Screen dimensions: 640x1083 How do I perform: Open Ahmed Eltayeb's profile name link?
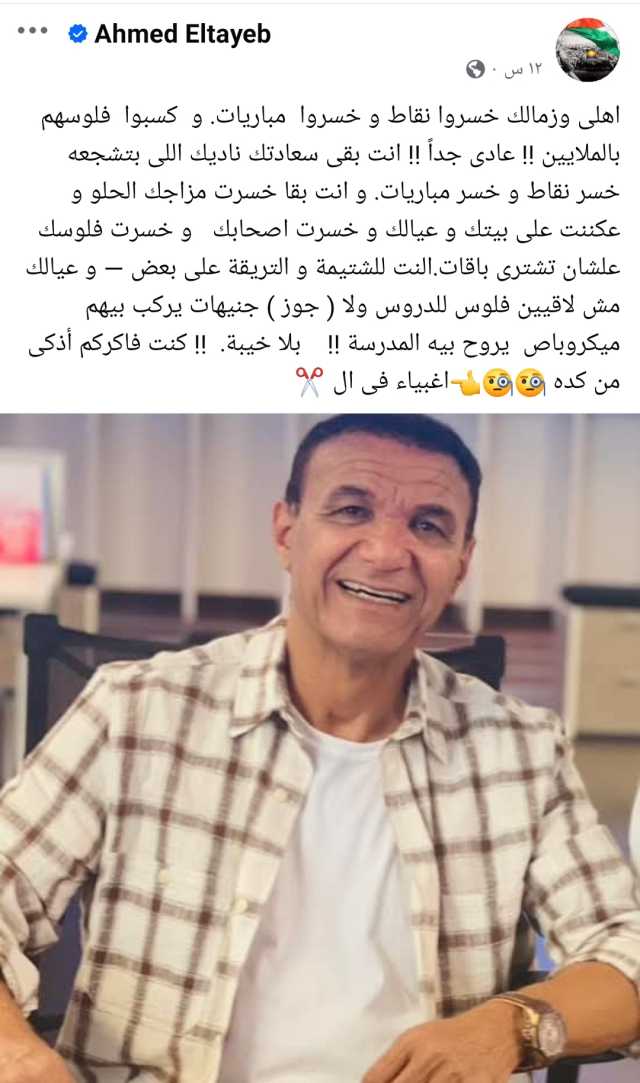point(182,34)
